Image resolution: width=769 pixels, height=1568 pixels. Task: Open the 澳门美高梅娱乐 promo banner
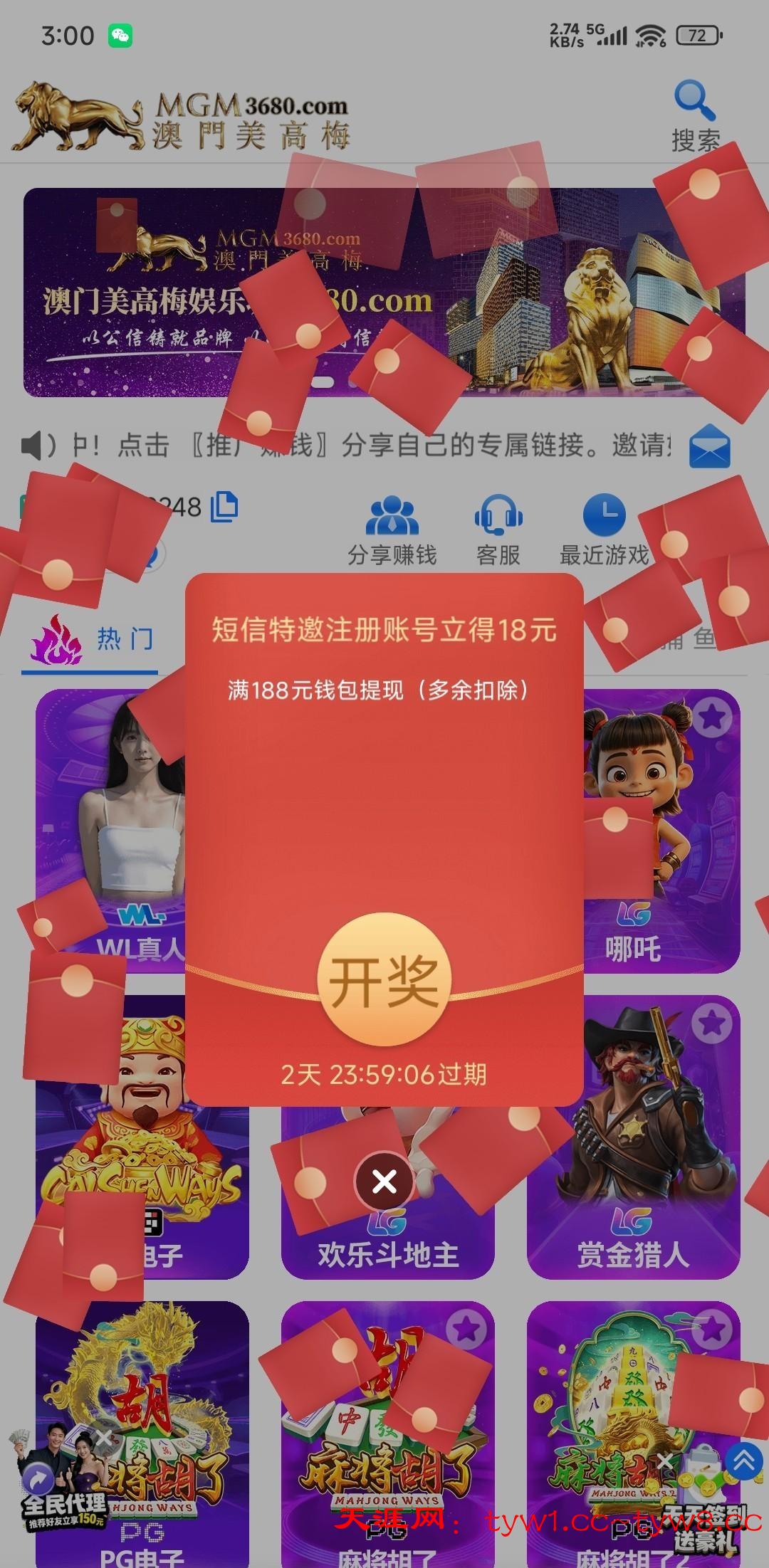[x=384, y=292]
